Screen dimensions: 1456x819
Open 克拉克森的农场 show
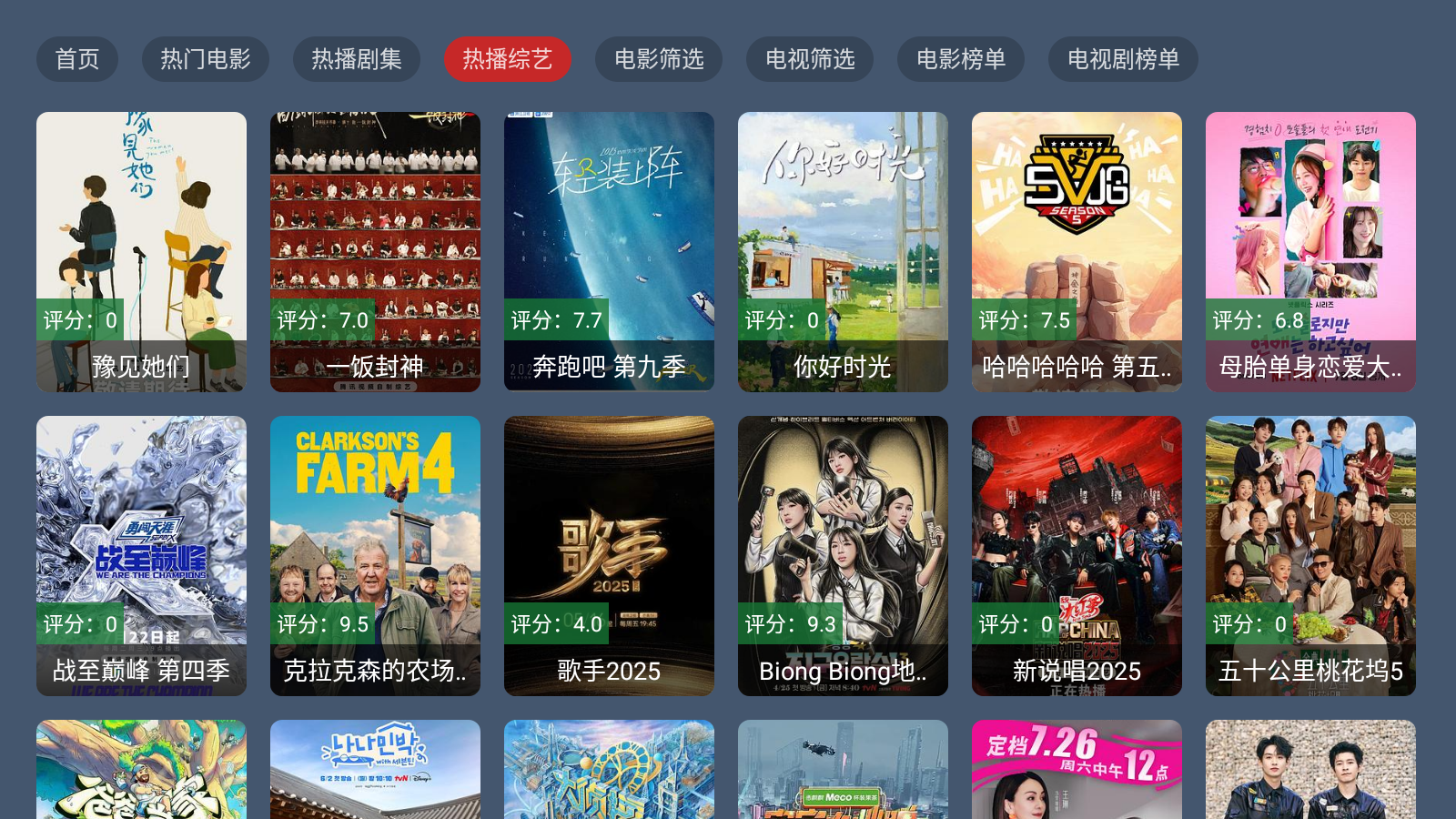(x=375, y=556)
